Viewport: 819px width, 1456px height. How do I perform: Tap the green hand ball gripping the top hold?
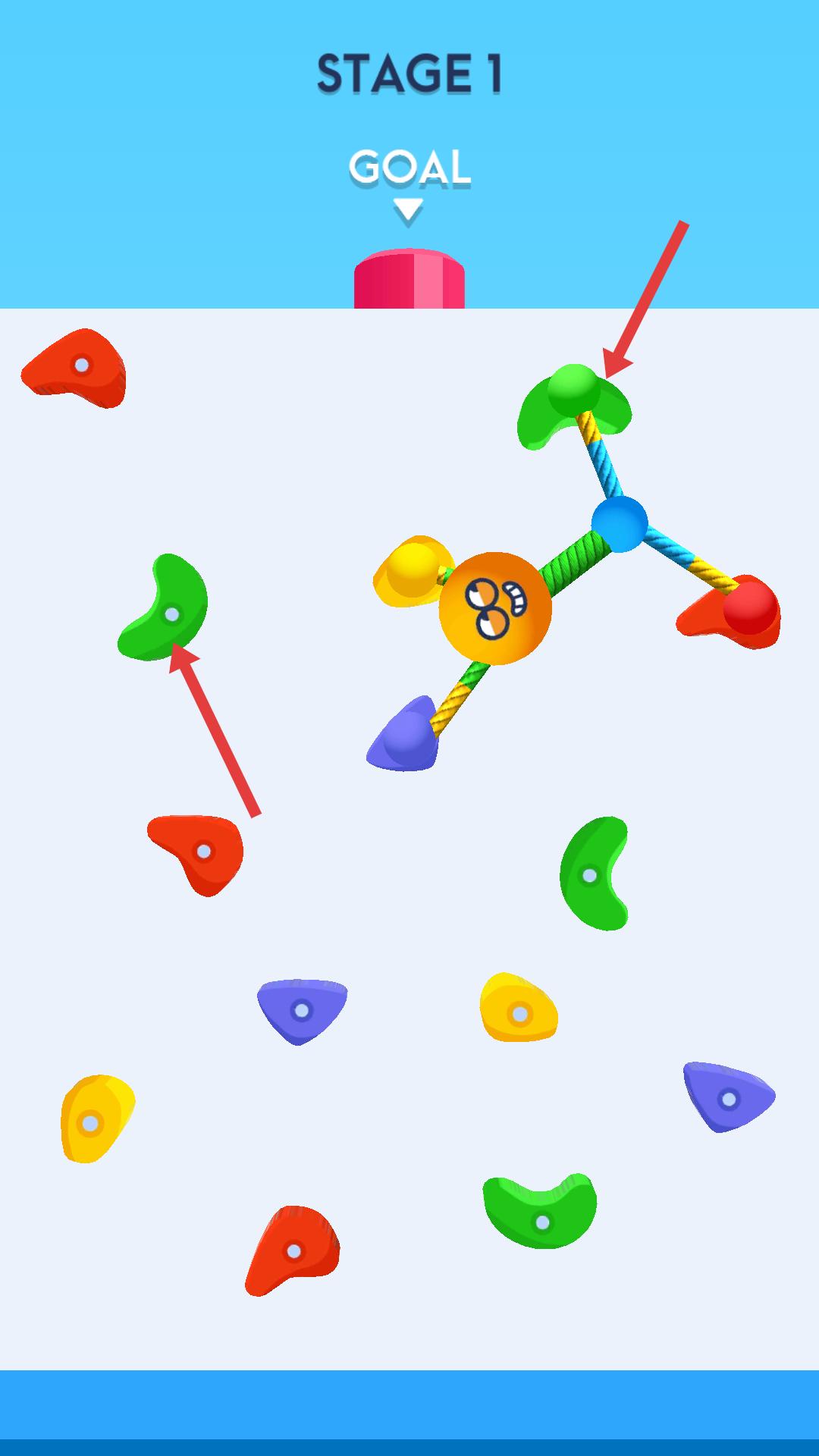pos(573,389)
